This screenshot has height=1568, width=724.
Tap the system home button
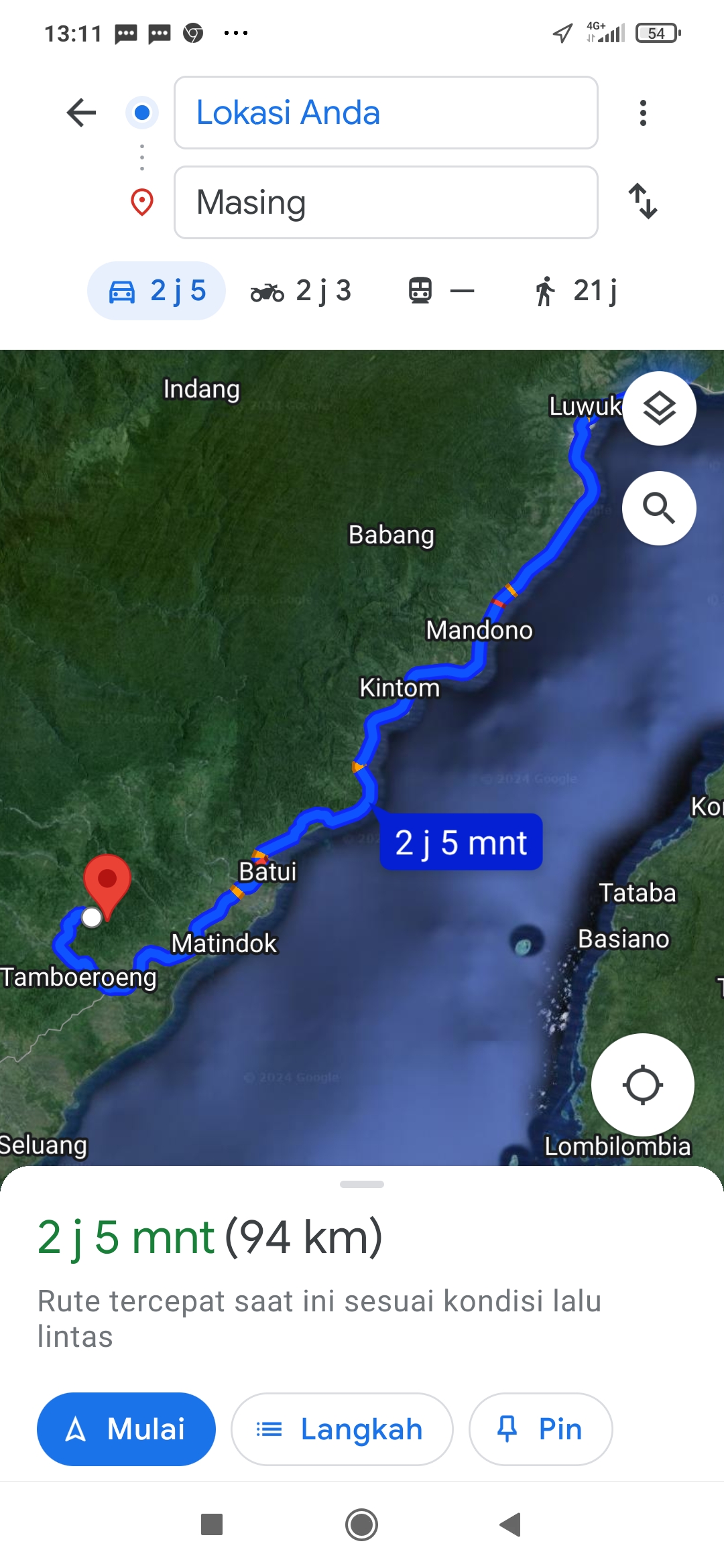(362, 1525)
